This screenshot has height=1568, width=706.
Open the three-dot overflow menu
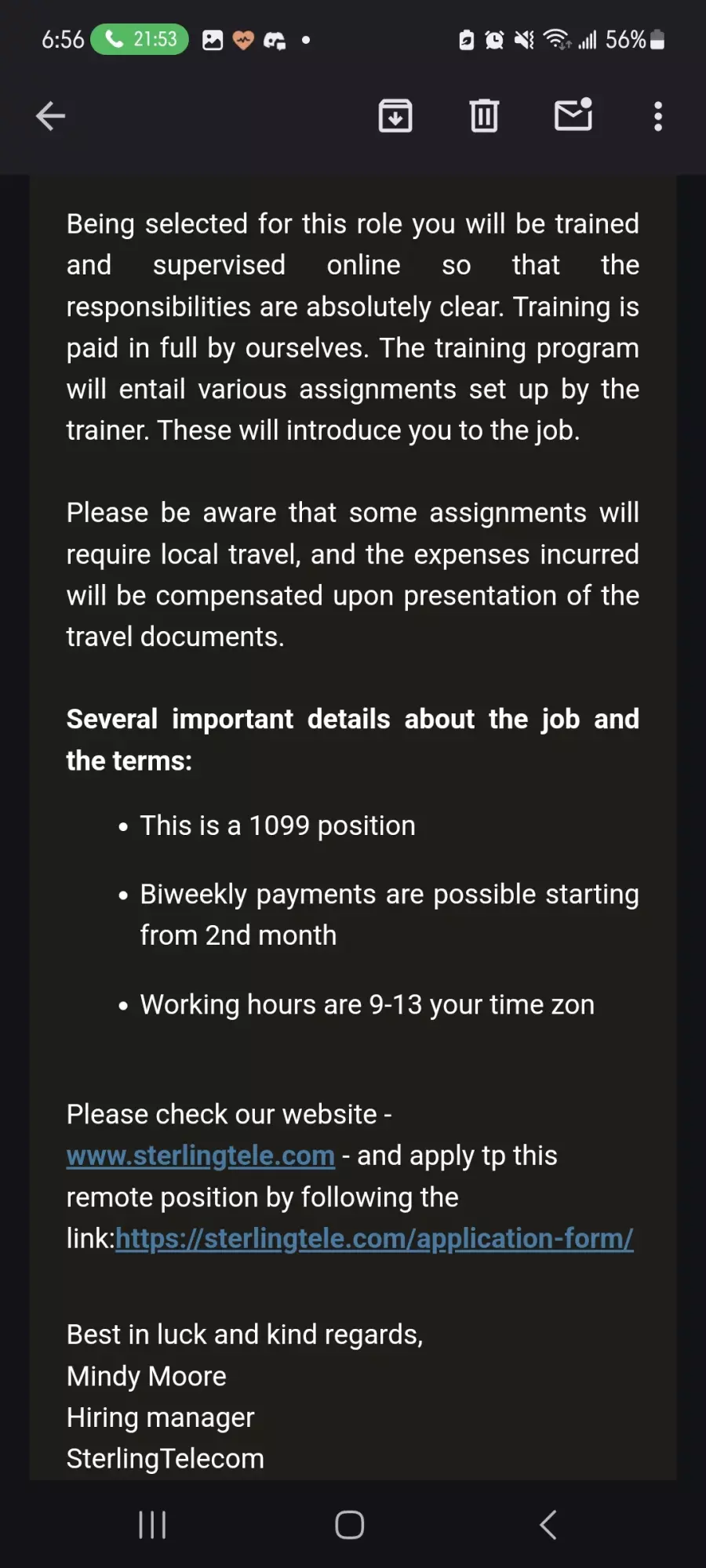coord(658,116)
